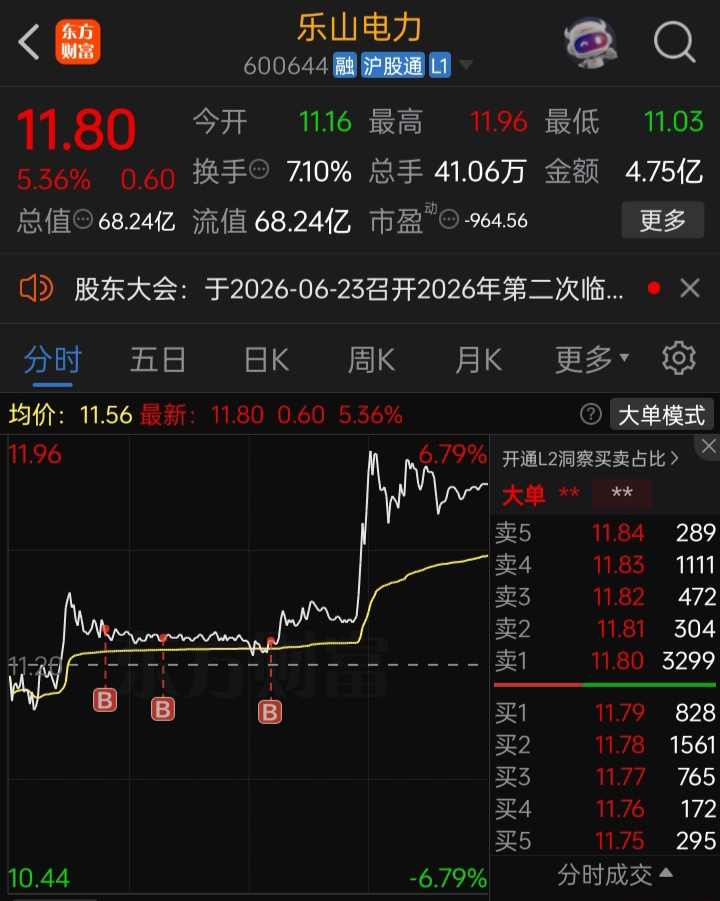Switch to the 月K chart tab
Screen dimensions: 720x901
[478, 360]
